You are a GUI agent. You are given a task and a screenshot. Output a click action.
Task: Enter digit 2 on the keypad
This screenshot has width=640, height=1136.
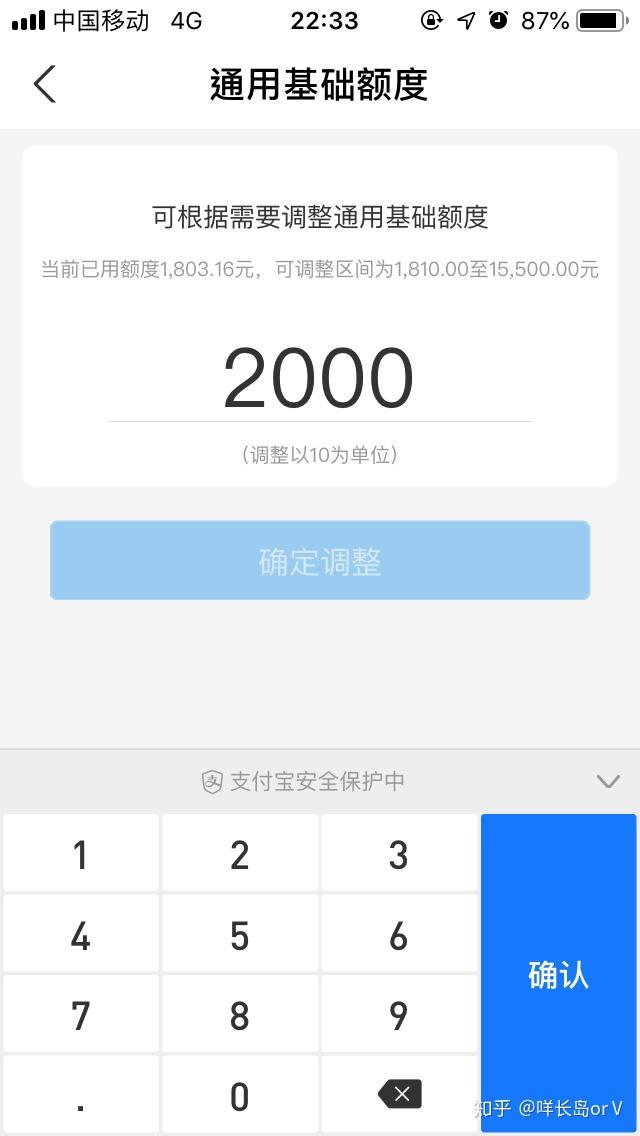pos(240,854)
